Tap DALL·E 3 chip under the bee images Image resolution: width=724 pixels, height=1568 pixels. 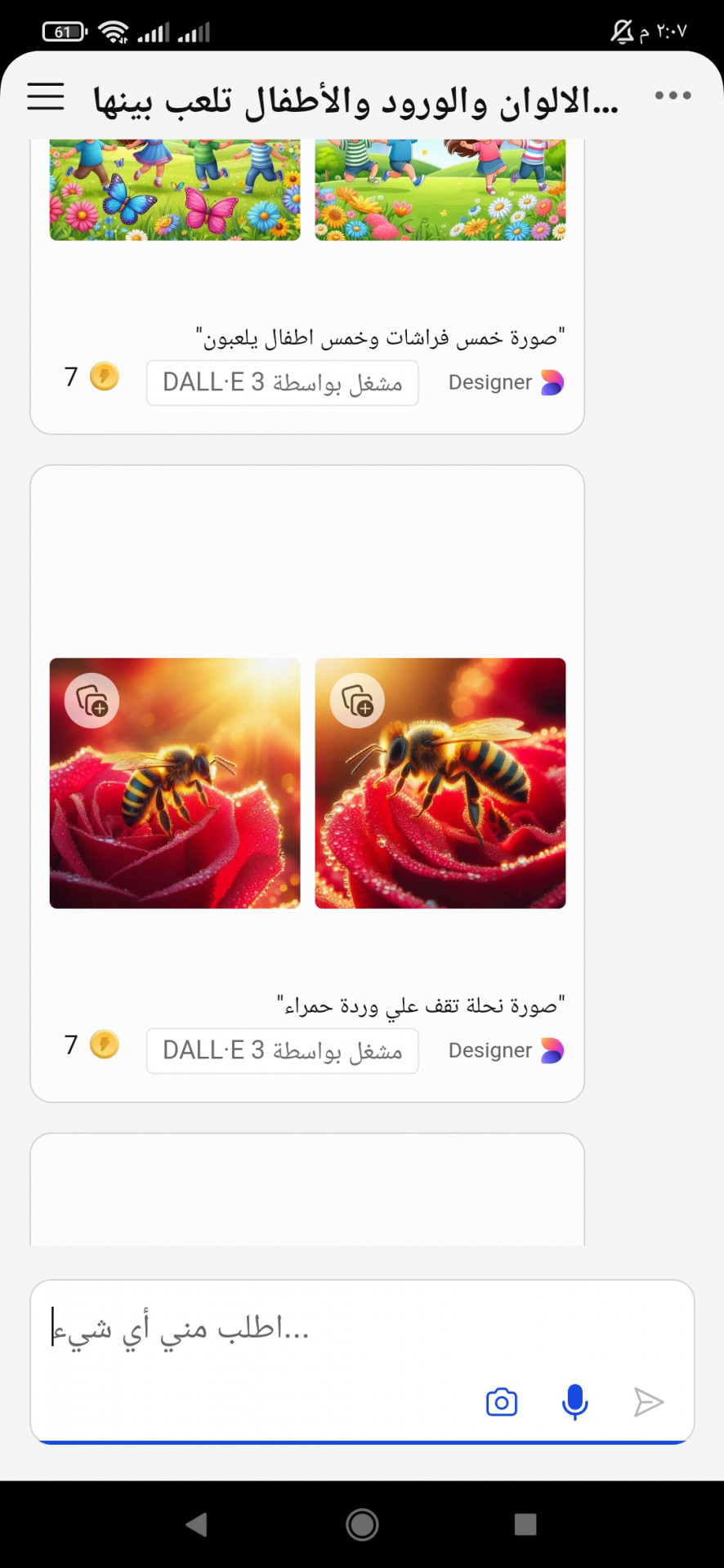[282, 1050]
